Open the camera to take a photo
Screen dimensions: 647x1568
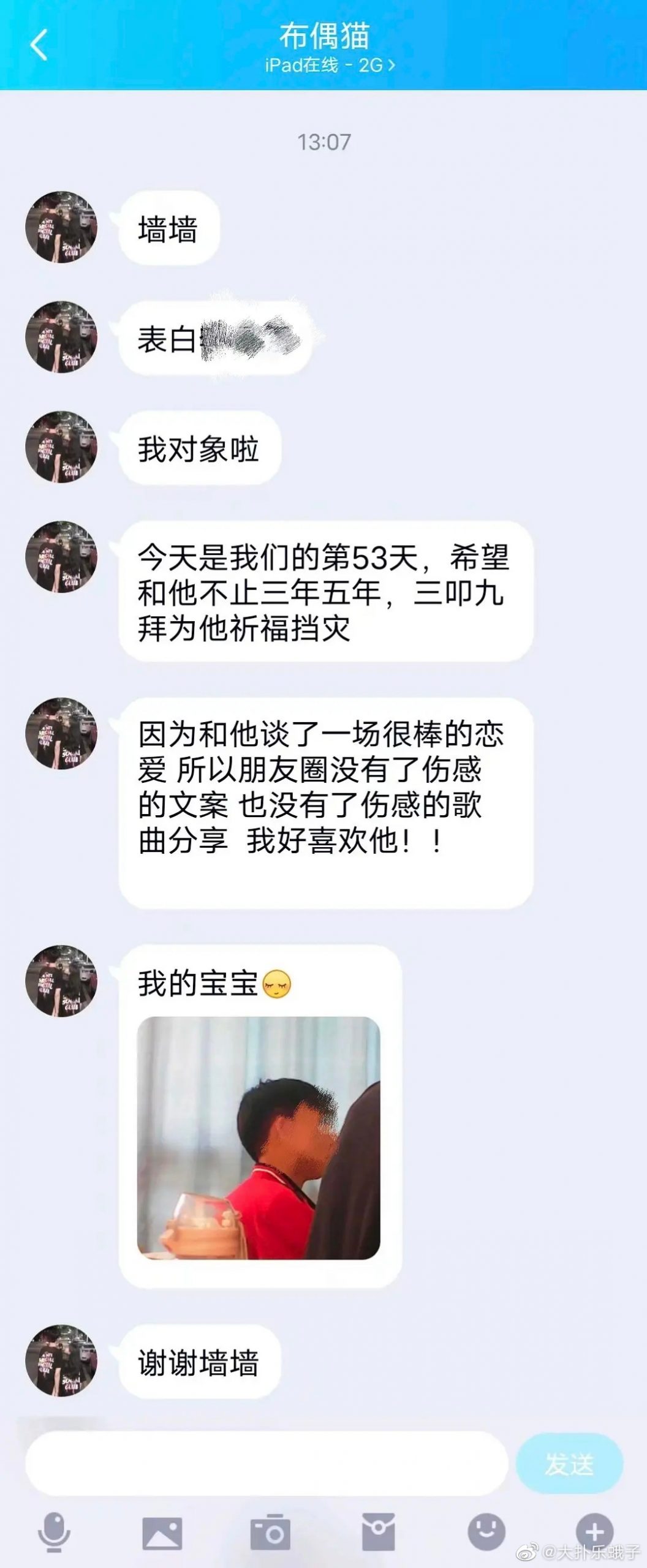(270, 1532)
